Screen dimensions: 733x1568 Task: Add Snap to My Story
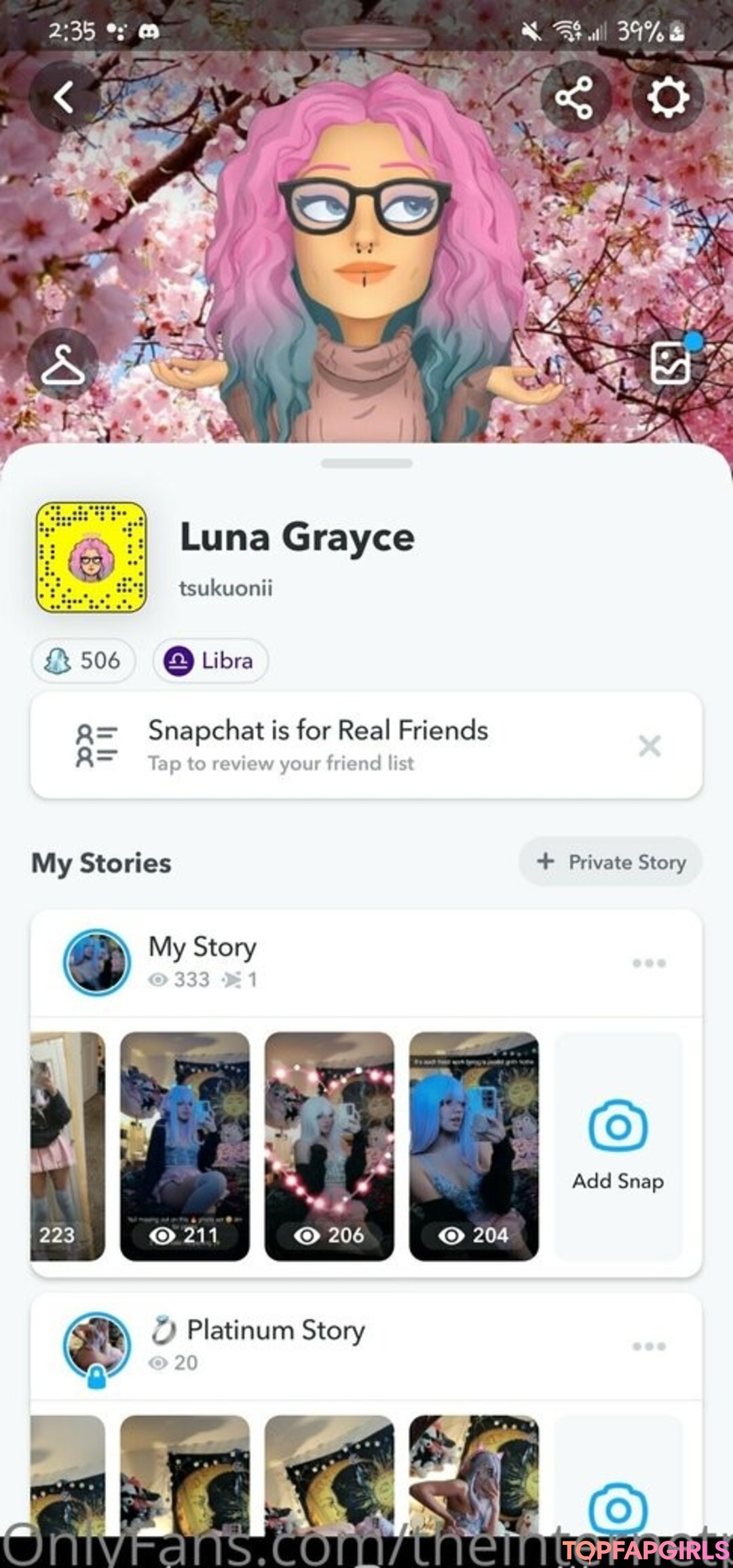(x=618, y=1145)
